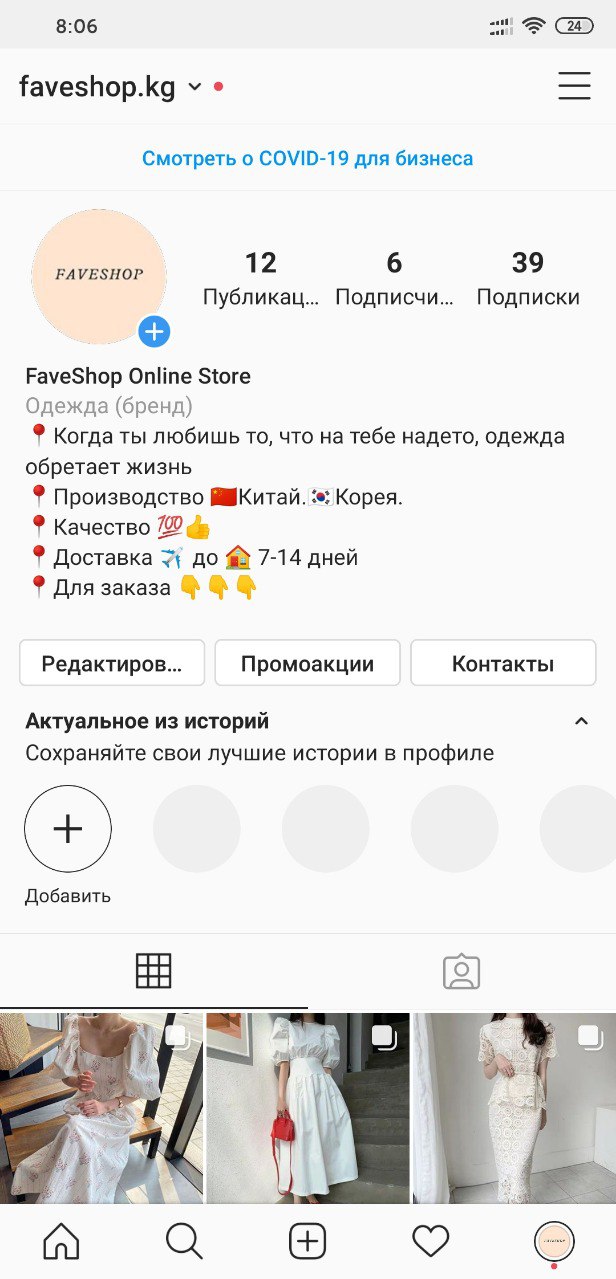The image size is (616, 1279).
Task: Switch to the posts grid tab
Action: point(154,971)
